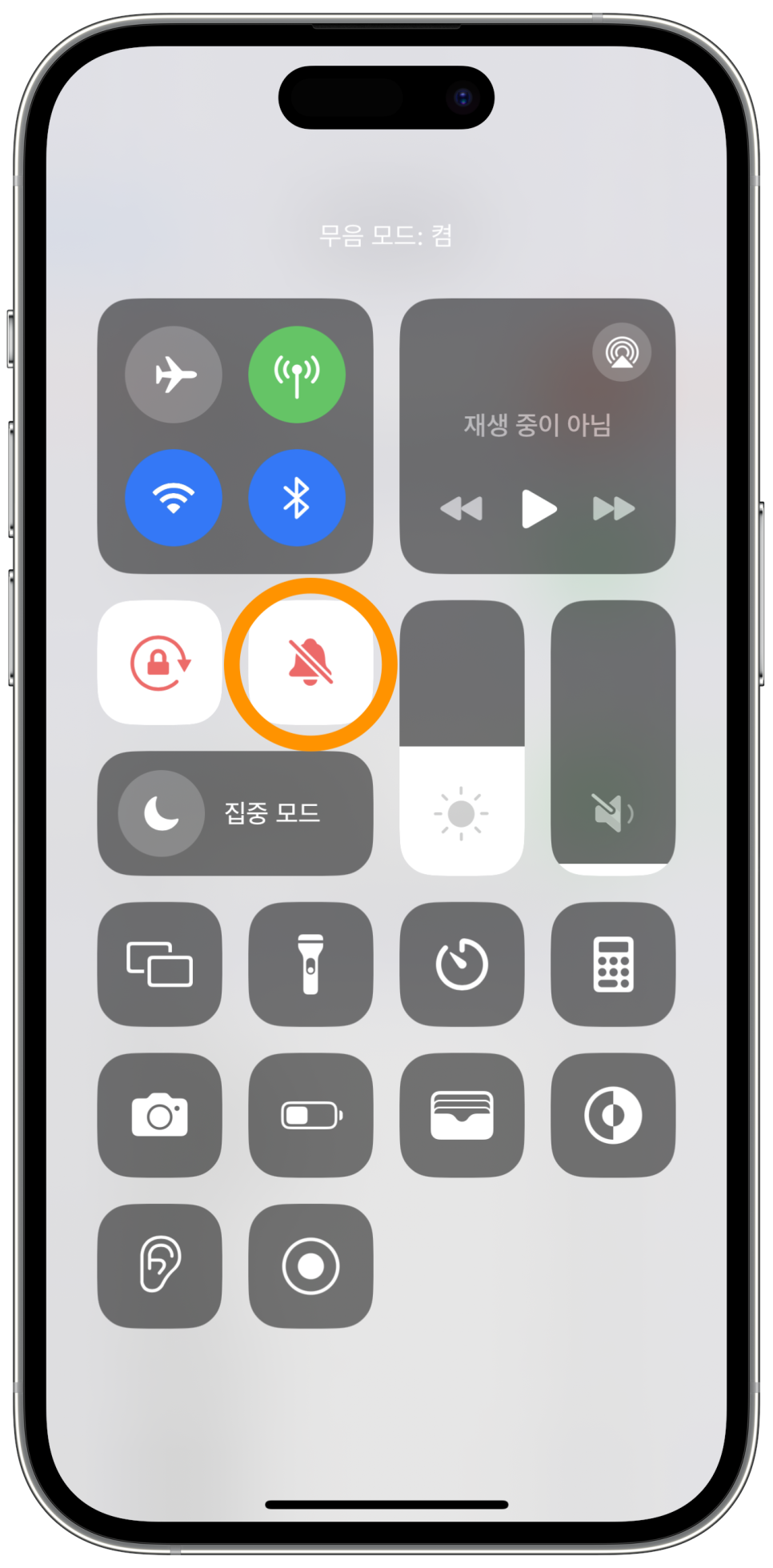
Task: Start screen recording
Action: (x=310, y=1266)
